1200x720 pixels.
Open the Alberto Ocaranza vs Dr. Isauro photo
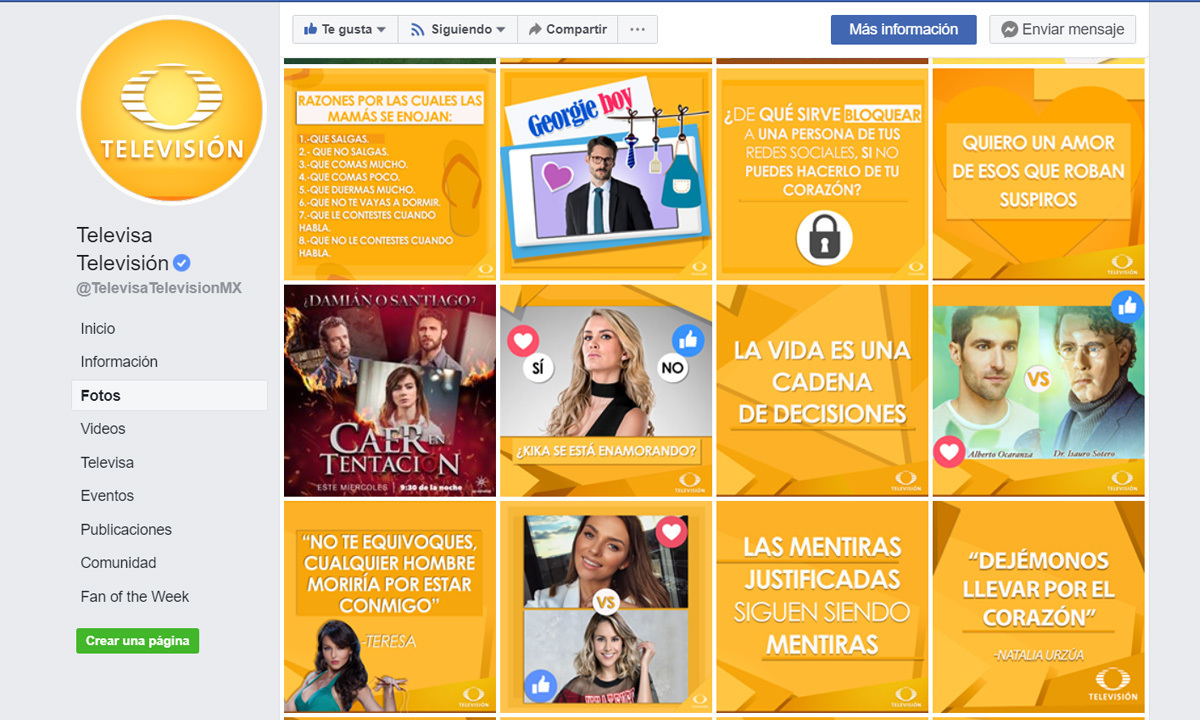tap(1038, 391)
